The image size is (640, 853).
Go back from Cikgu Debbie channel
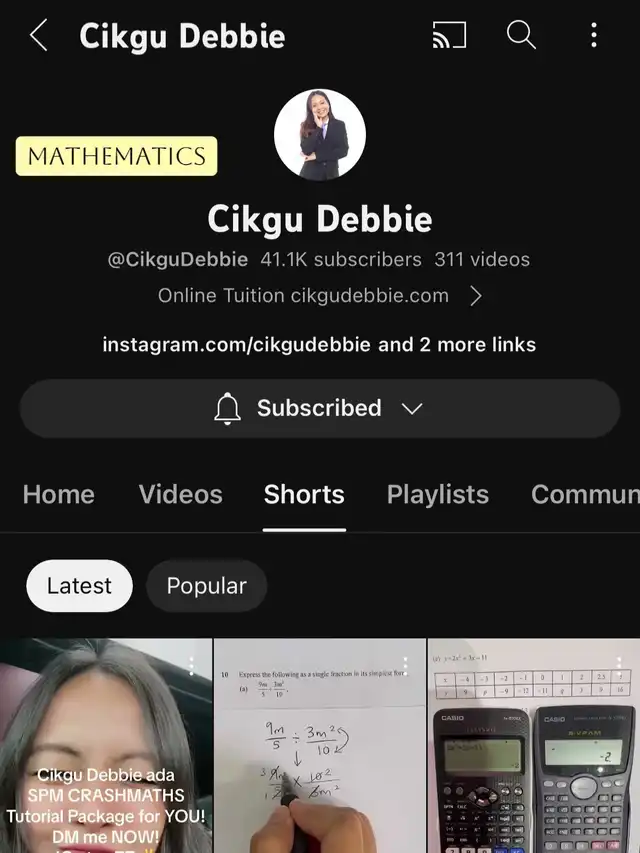38,36
